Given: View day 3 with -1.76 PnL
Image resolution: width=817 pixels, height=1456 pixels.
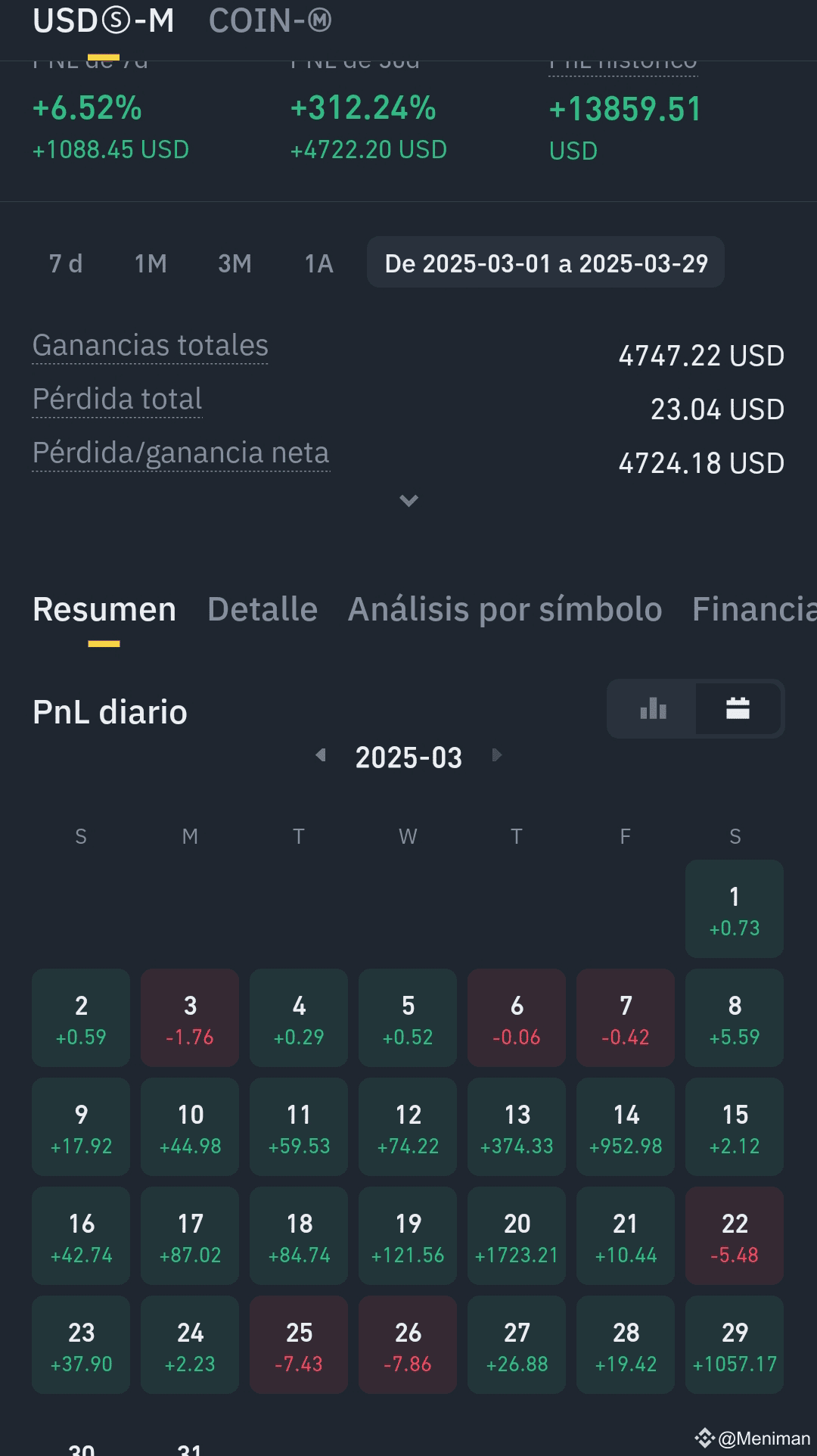Looking at the screenshot, I should point(190,1018).
